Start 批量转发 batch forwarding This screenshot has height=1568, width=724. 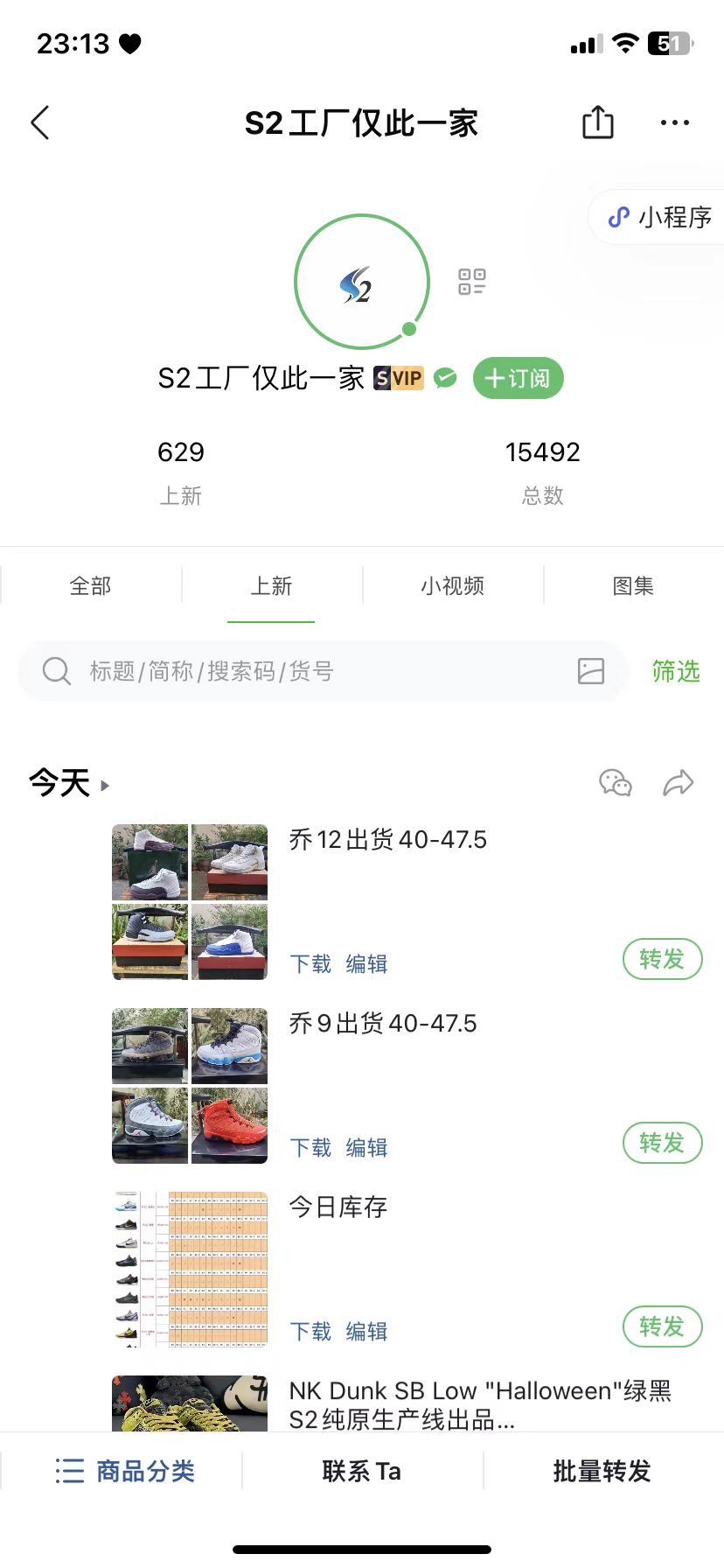[x=602, y=1471]
